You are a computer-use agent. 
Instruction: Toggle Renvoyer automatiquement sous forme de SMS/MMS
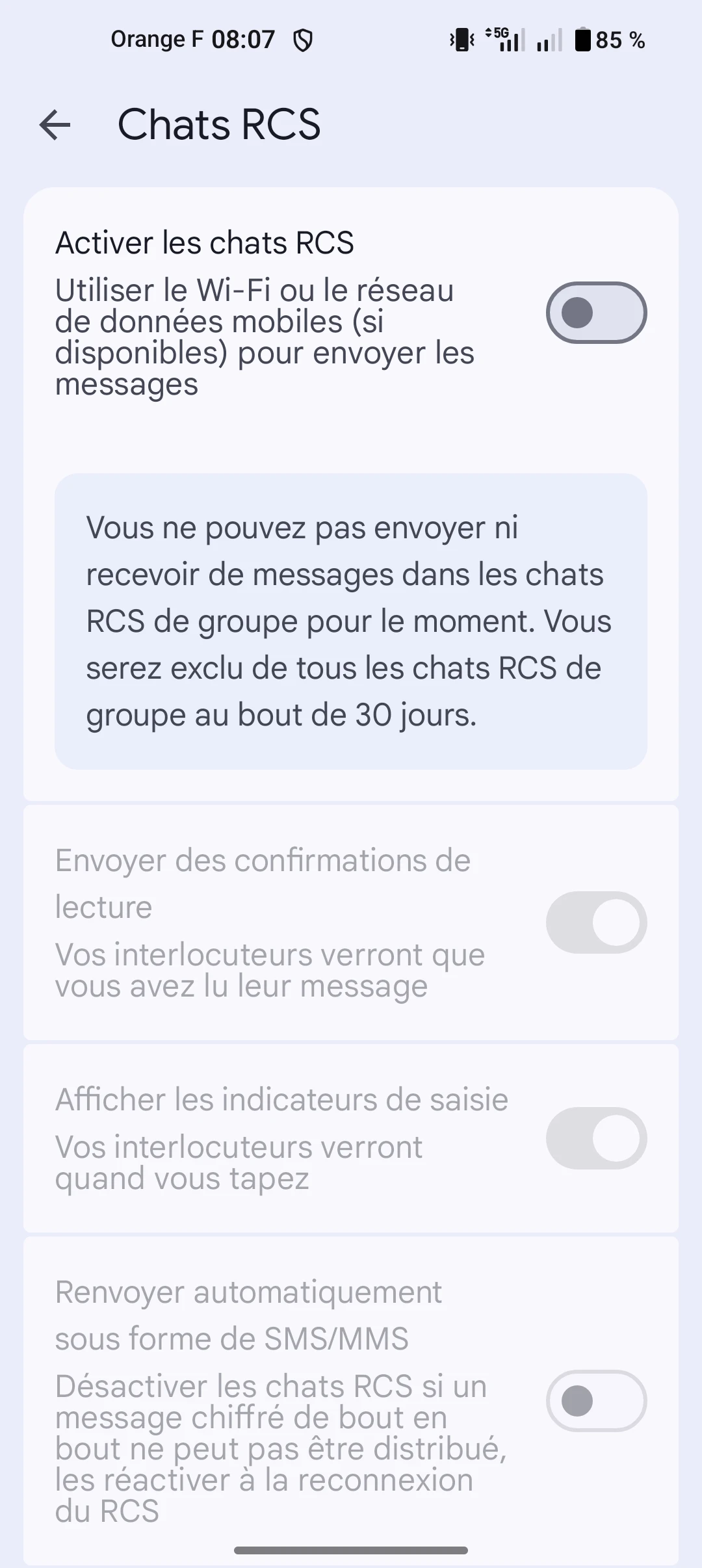pos(595,1400)
